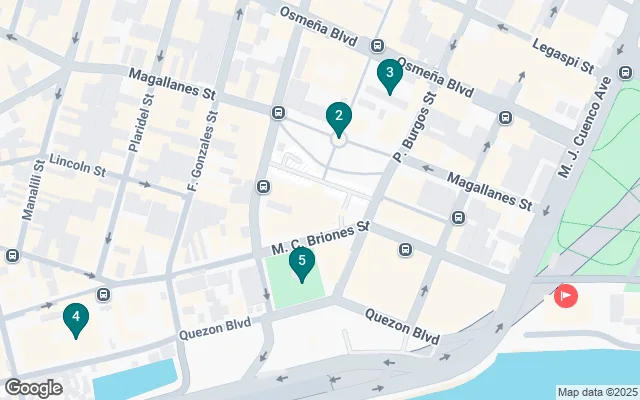Viewport: 640px width, 400px height.
Task: Select map marker number 5
Action: (302, 263)
